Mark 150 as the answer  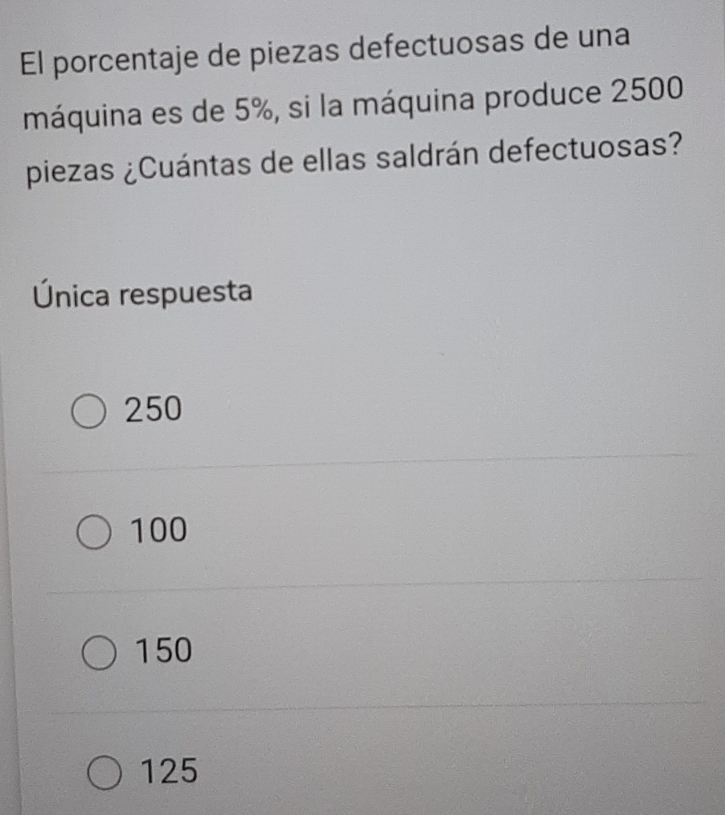tap(99, 653)
